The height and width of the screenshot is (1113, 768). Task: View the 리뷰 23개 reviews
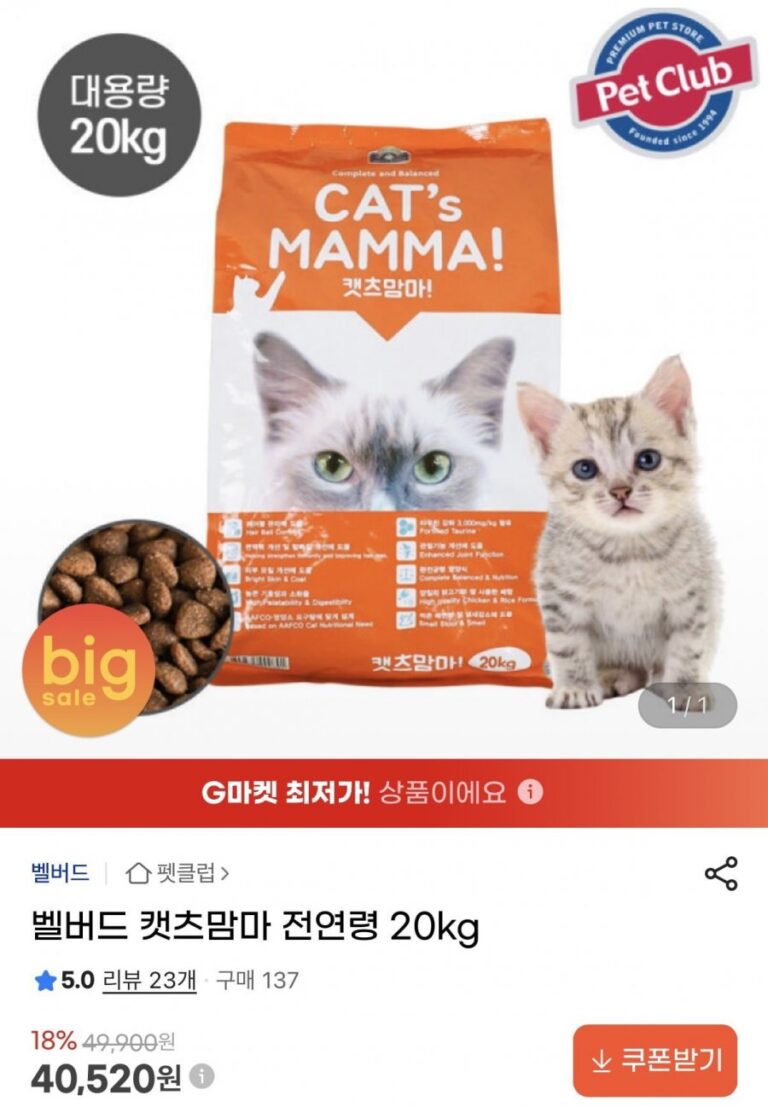pyautogui.click(x=150, y=980)
